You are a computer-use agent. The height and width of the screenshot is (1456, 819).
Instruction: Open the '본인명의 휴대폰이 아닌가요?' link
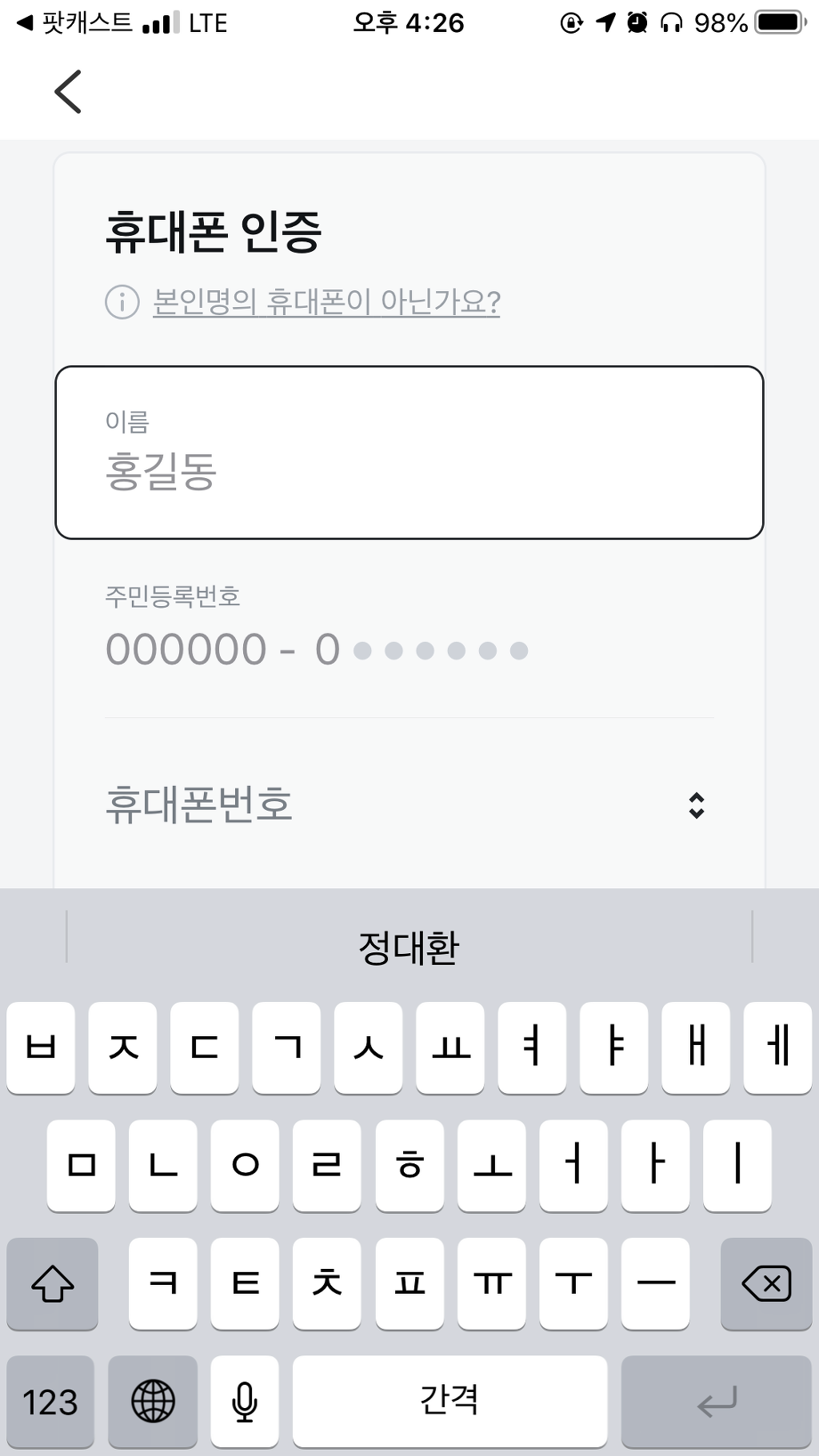[x=326, y=302]
